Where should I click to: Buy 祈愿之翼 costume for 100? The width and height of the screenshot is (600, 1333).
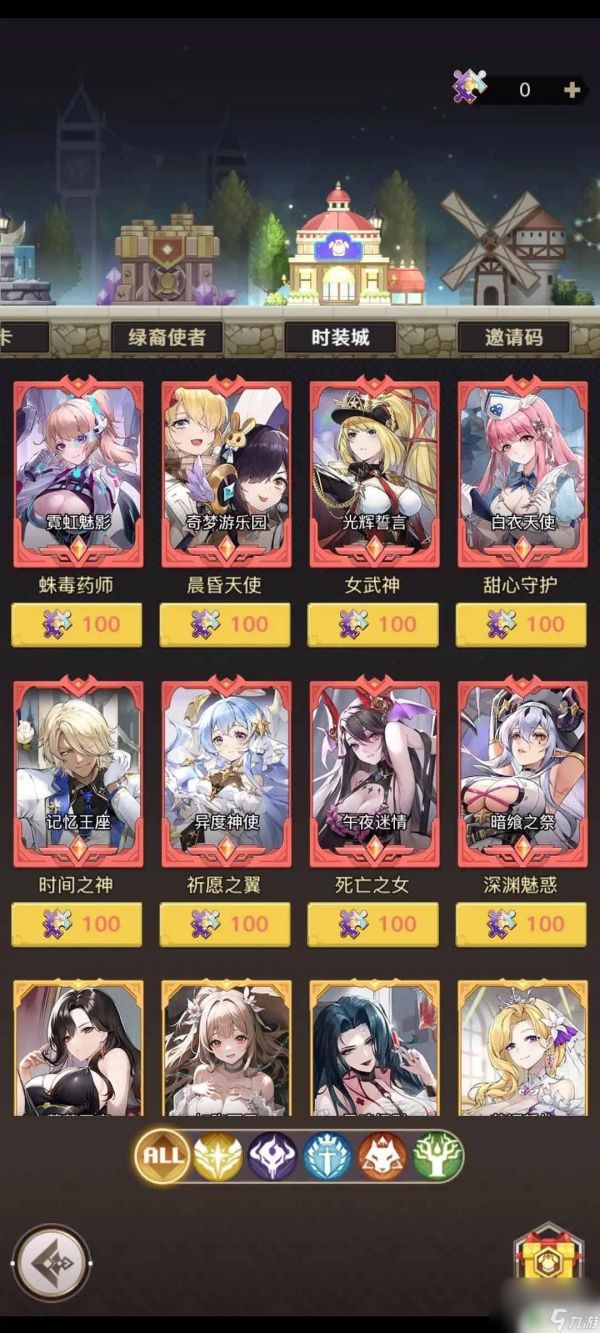point(225,925)
